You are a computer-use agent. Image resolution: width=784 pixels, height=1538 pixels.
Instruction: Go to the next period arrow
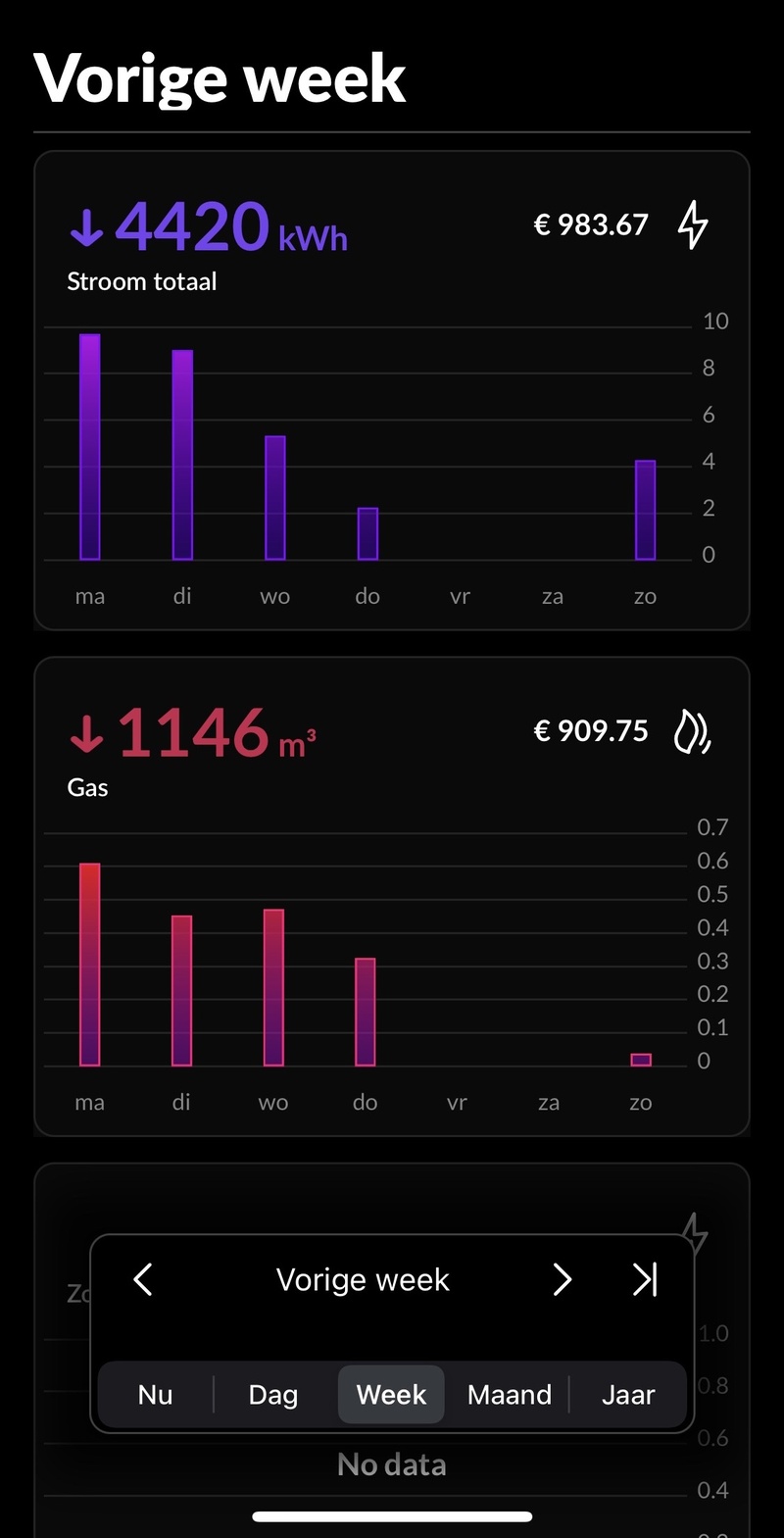(x=562, y=1279)
